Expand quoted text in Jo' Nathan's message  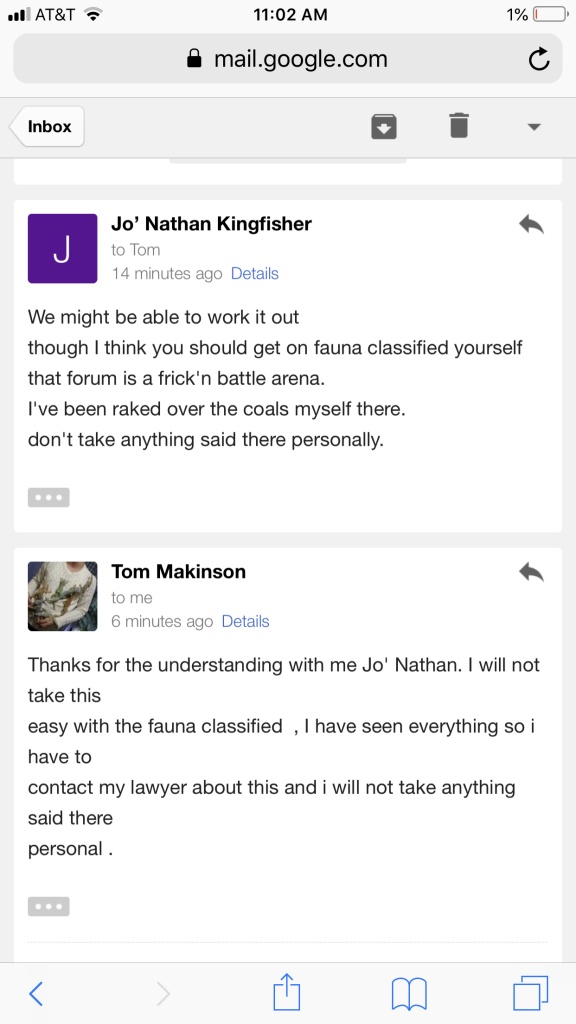pyautogui.click(x=49, y=497)
